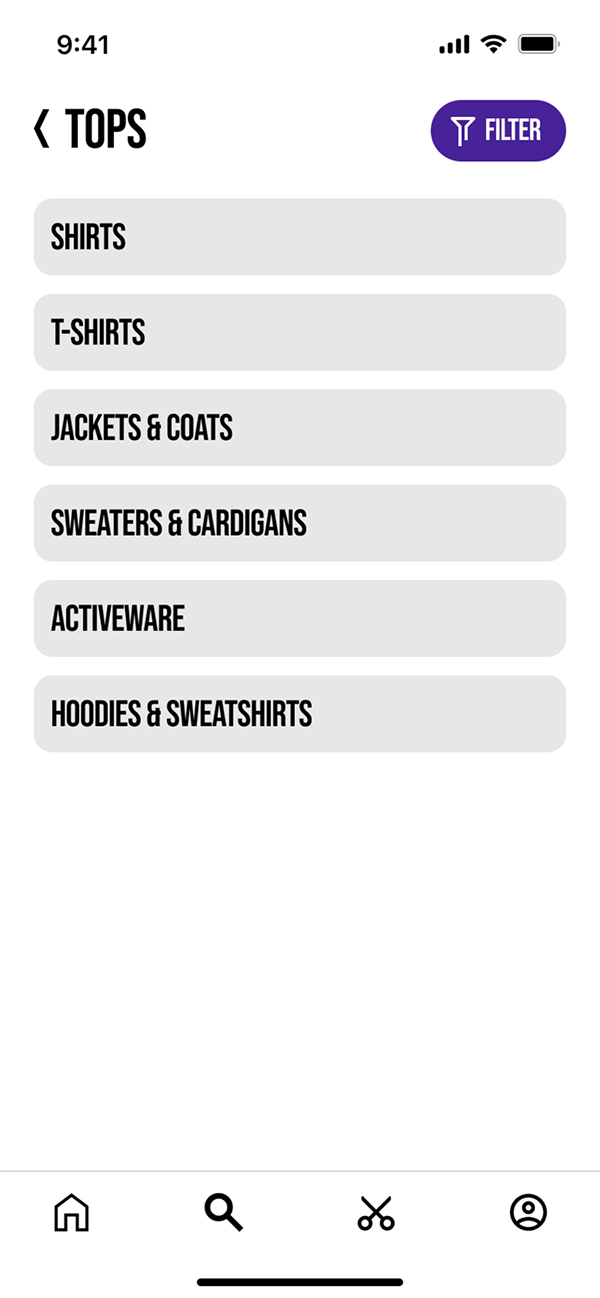
Task: Open the Shirts category
Action: 300,237
